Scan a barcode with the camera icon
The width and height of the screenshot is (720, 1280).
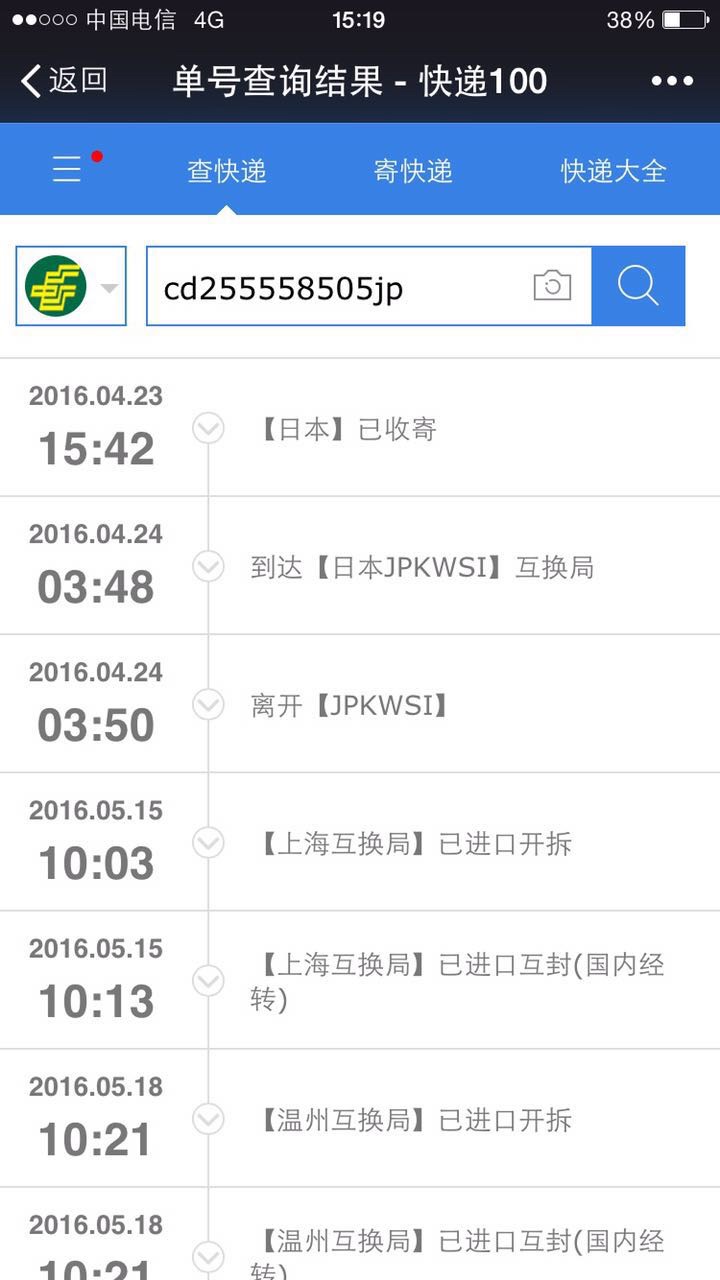click(x=552, y=286)
